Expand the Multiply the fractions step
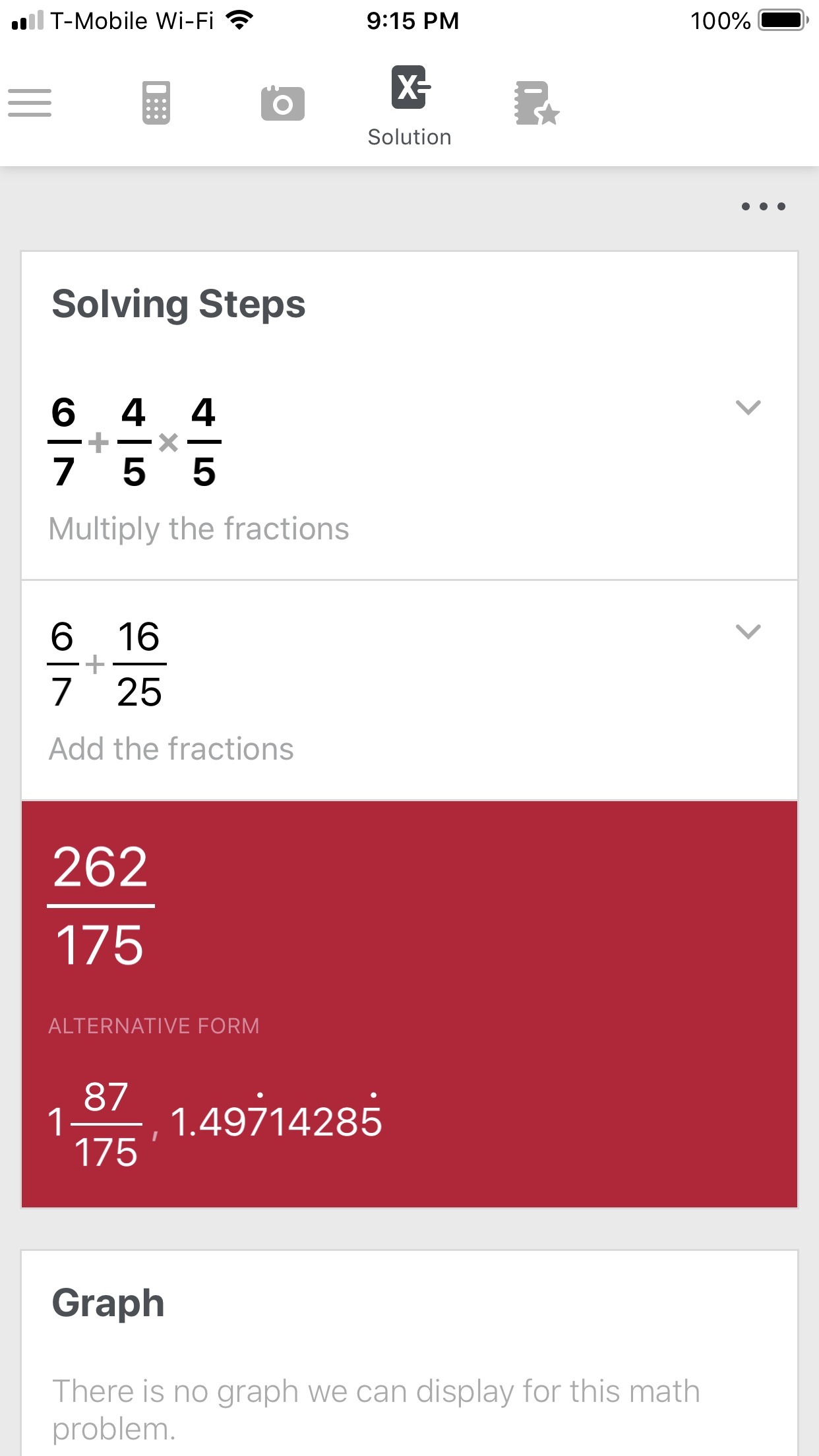Viewport: 819px width, 1456px height. 748,408
